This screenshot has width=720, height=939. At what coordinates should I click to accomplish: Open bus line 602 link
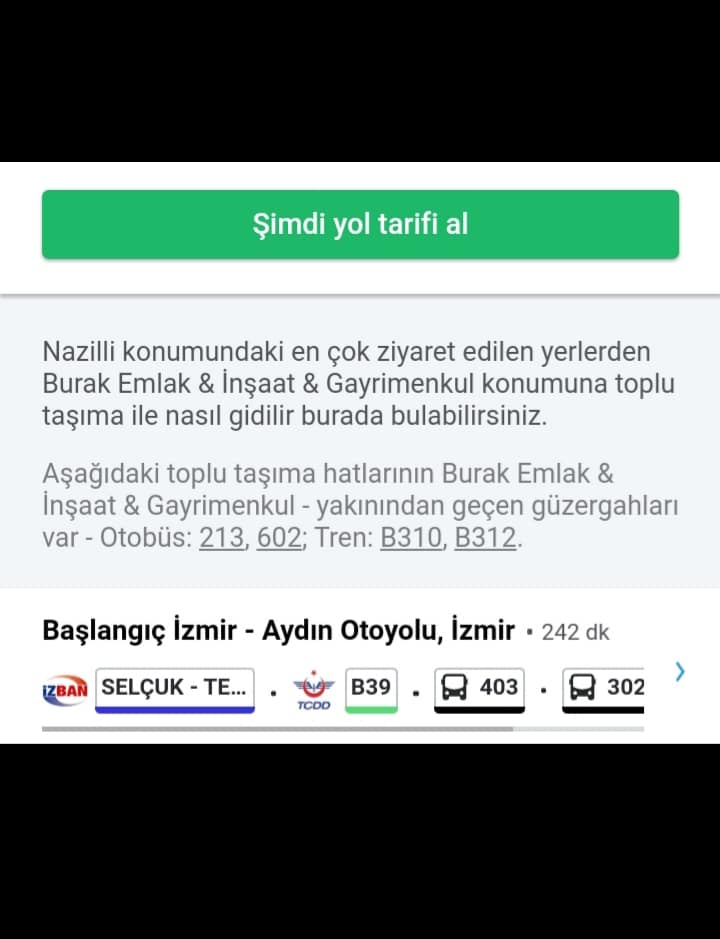point(279,538)
